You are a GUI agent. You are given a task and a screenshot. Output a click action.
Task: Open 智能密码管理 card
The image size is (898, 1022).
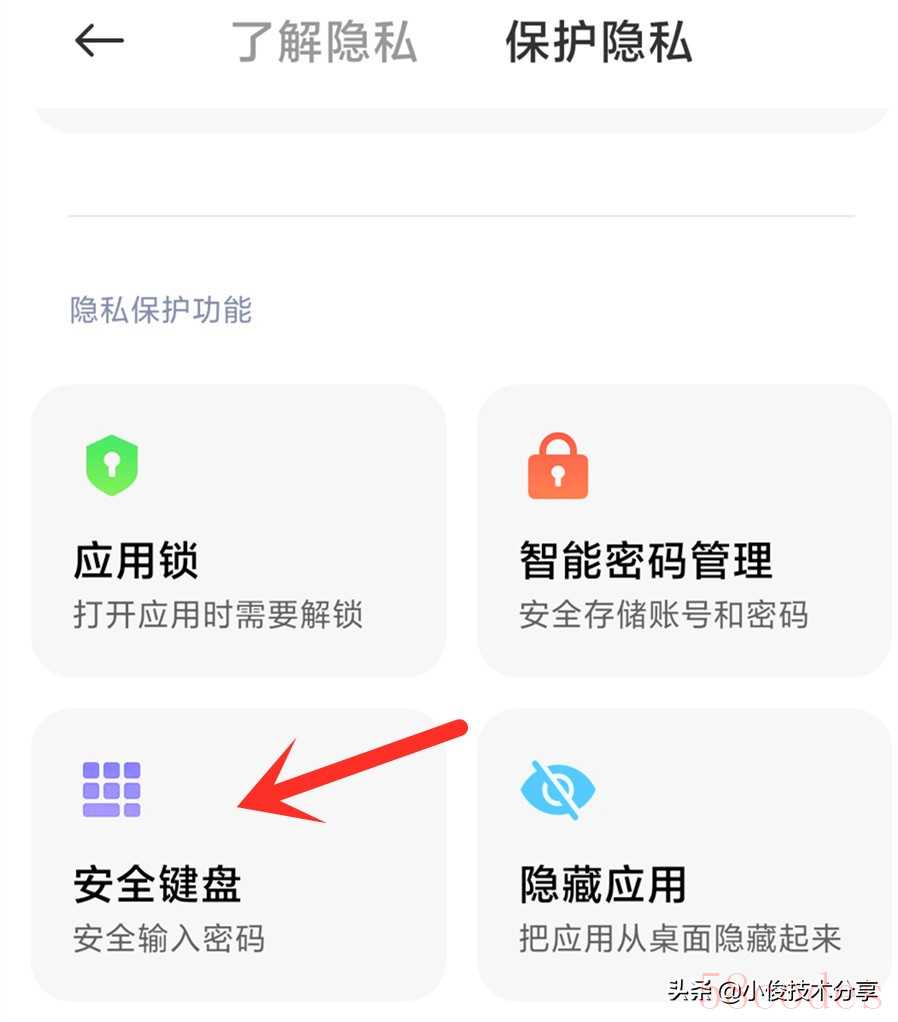pos(684,530)
